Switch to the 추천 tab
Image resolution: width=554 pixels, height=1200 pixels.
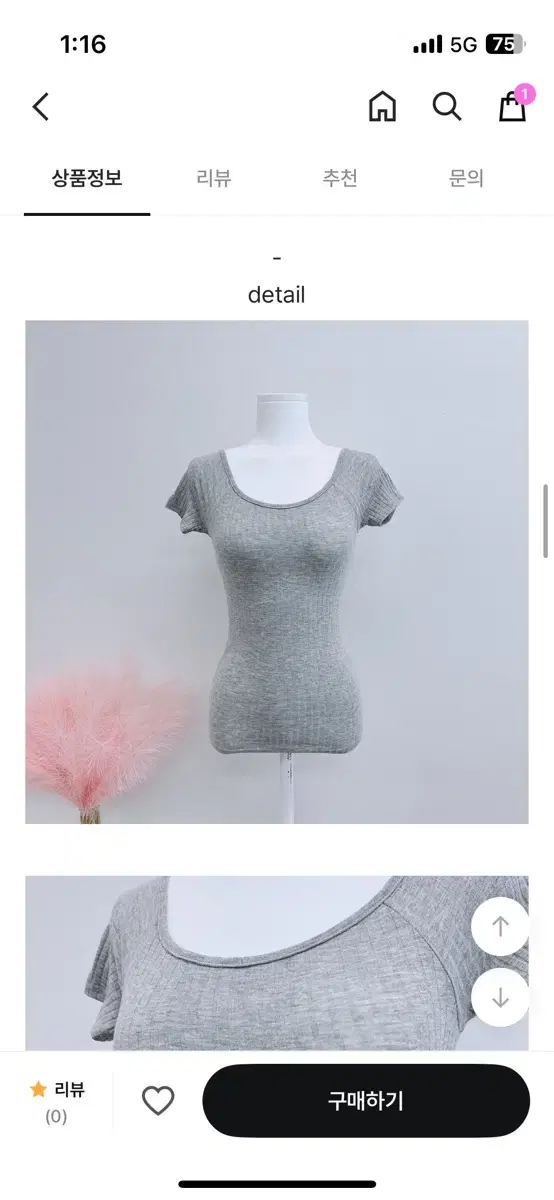pos(340,179)
